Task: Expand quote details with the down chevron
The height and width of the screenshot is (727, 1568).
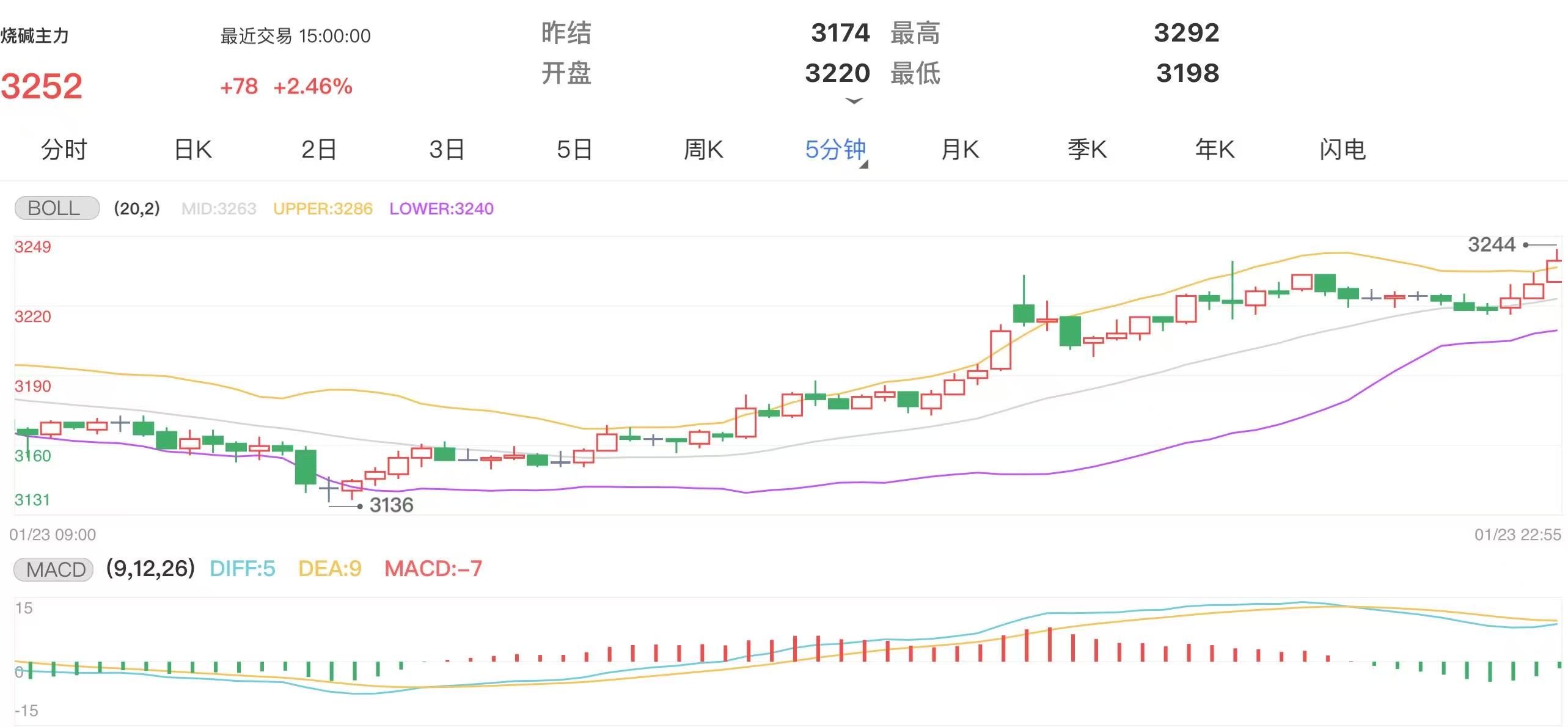Action: 854,101
